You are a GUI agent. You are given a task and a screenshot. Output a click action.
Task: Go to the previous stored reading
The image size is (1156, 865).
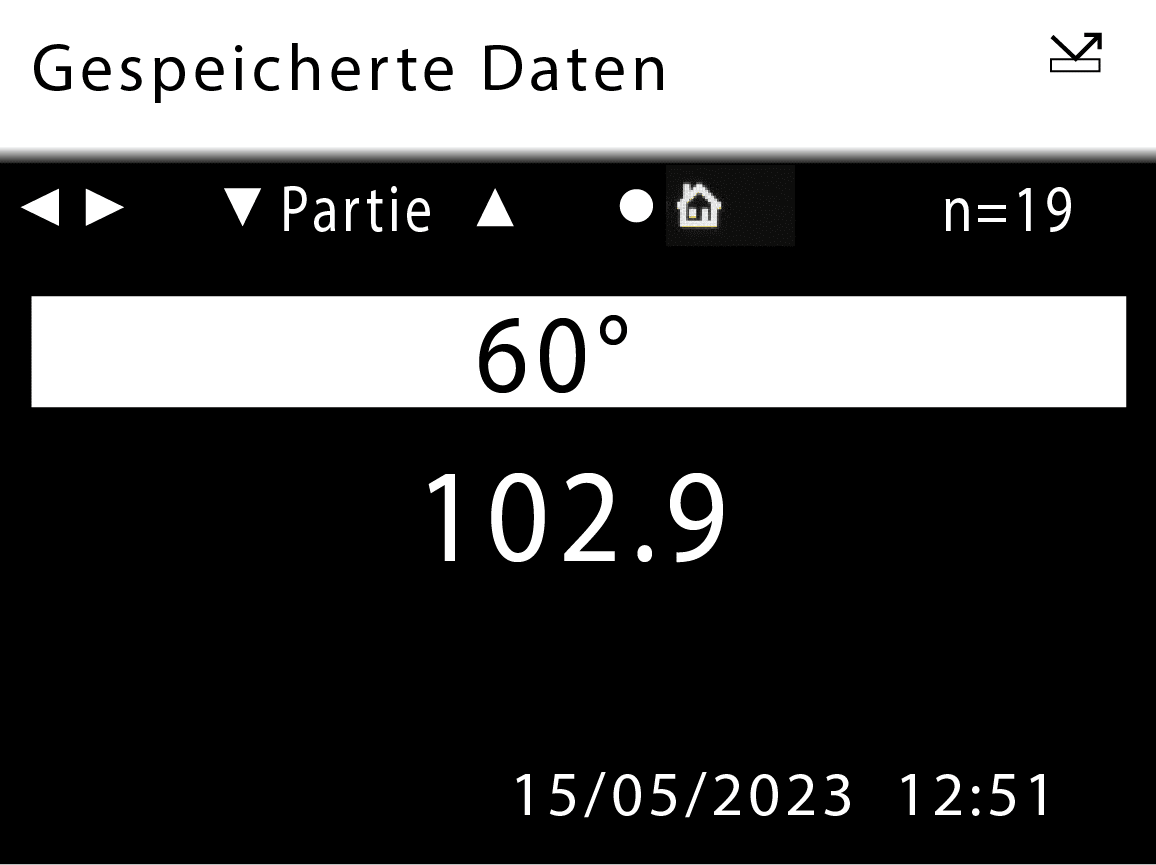40,208
